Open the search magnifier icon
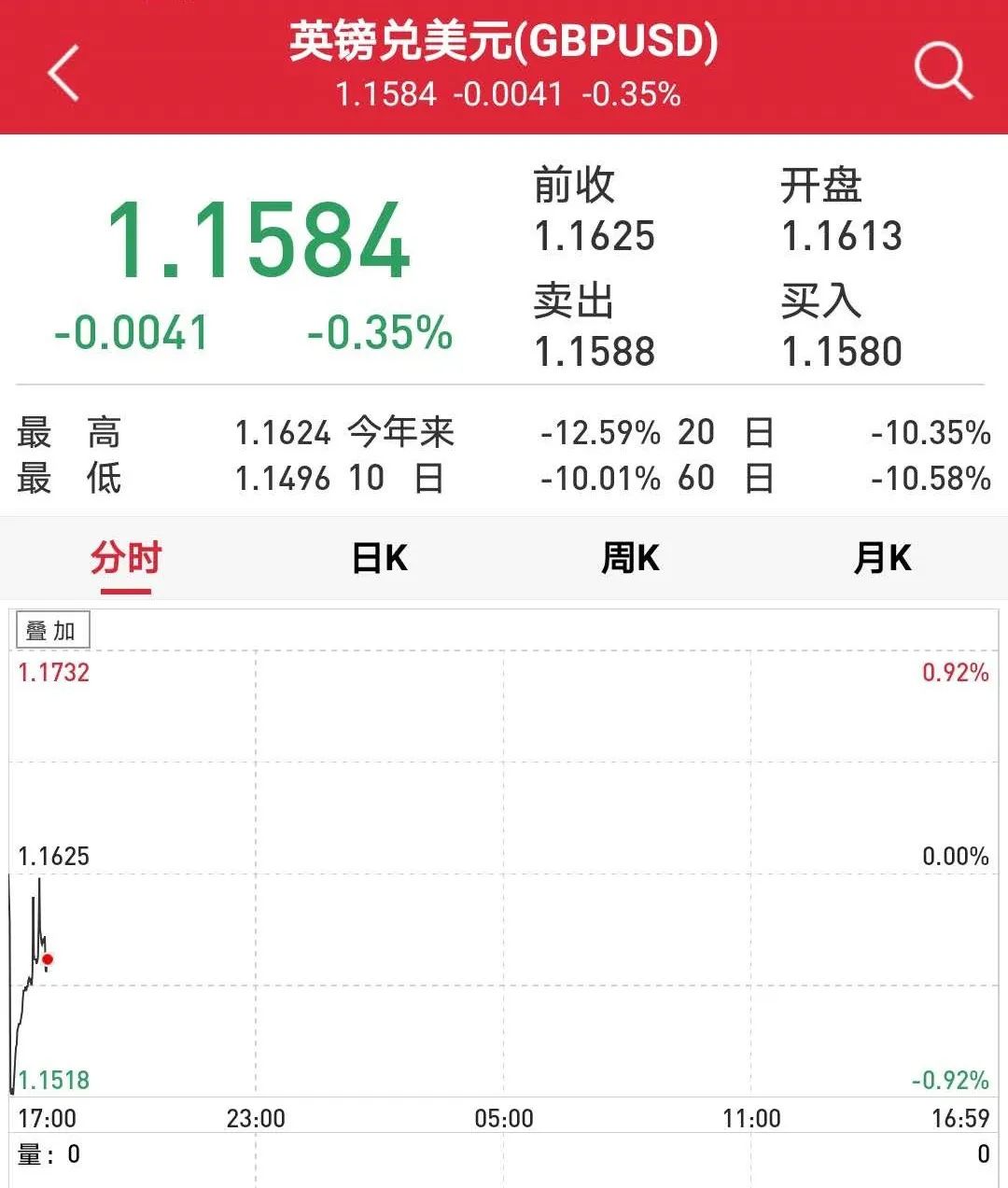Screen dimensions: 1008x1188 click(x=943, y=70)
